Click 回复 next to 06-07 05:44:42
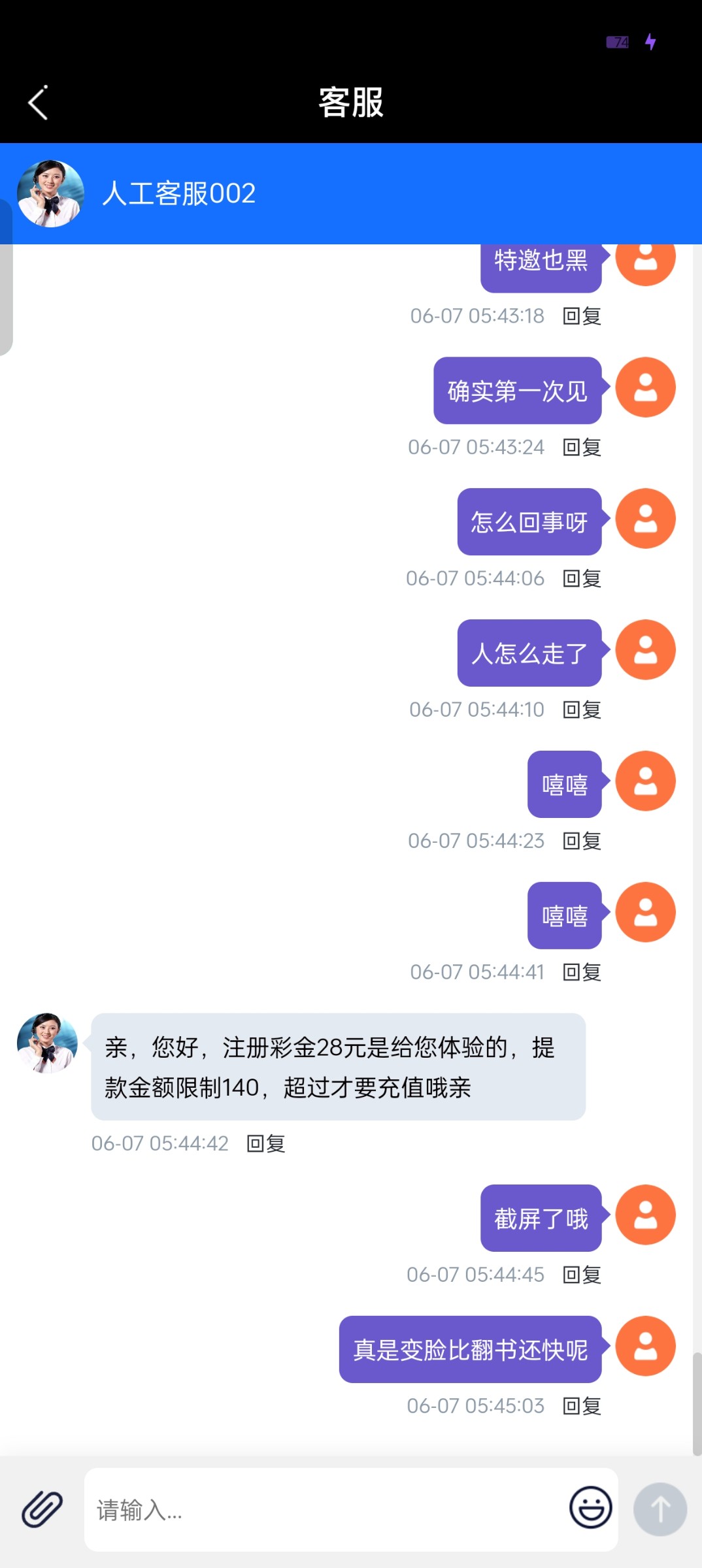This screenshot has width=702, height=1568. point(265,1144)
